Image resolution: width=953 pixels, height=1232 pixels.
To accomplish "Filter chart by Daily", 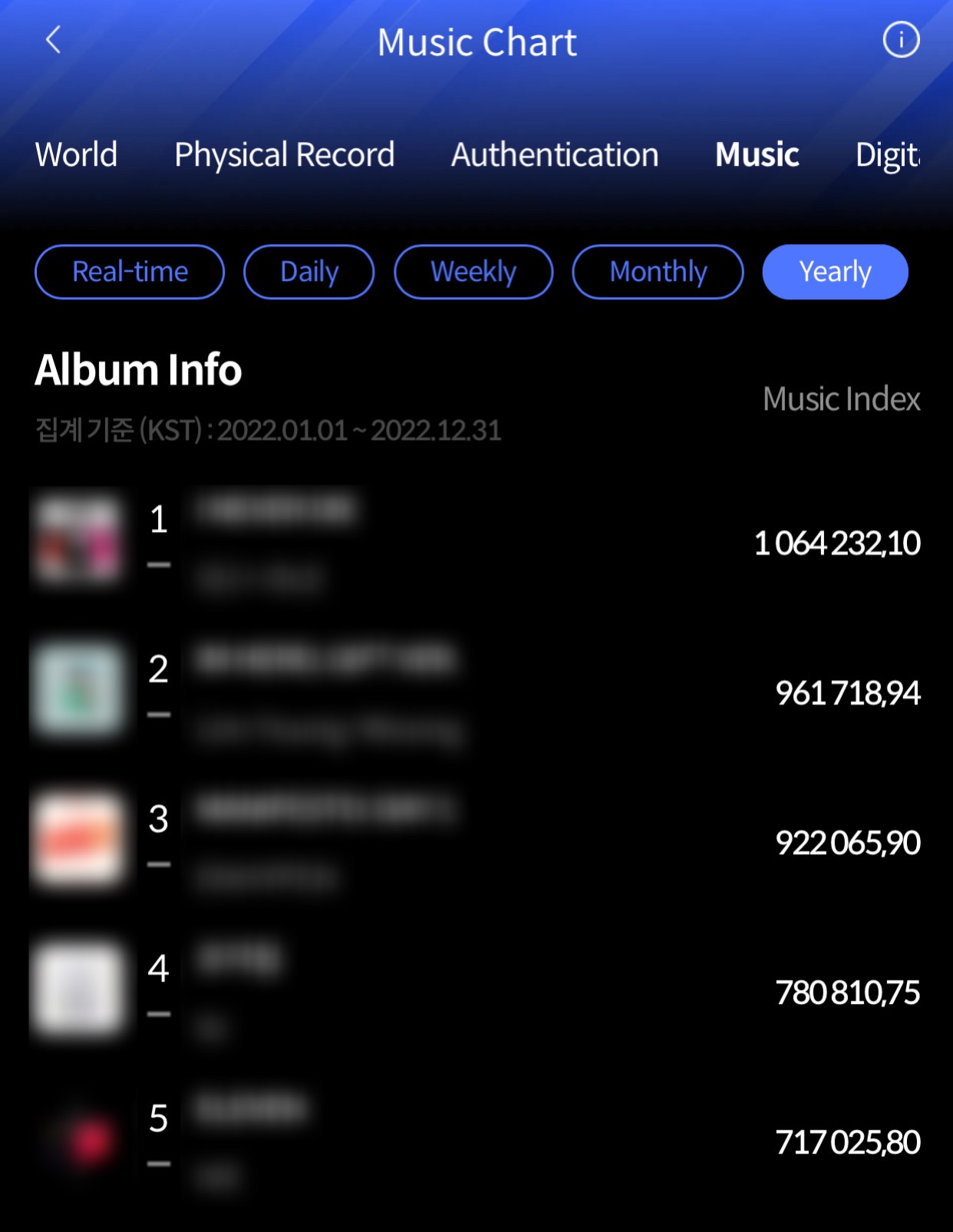I will (308, 272).
